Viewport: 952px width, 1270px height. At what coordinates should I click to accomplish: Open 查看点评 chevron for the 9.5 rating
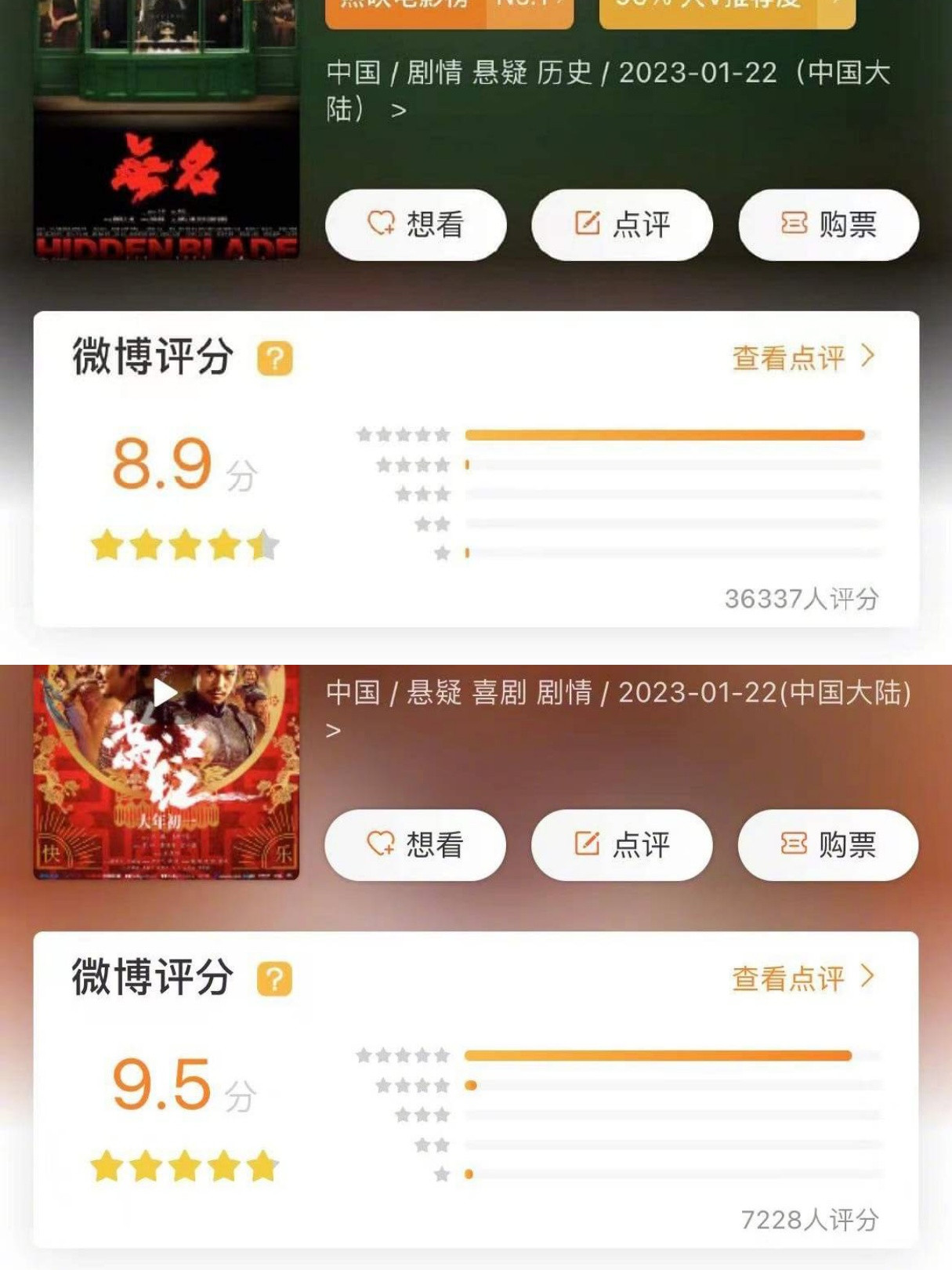869,976
